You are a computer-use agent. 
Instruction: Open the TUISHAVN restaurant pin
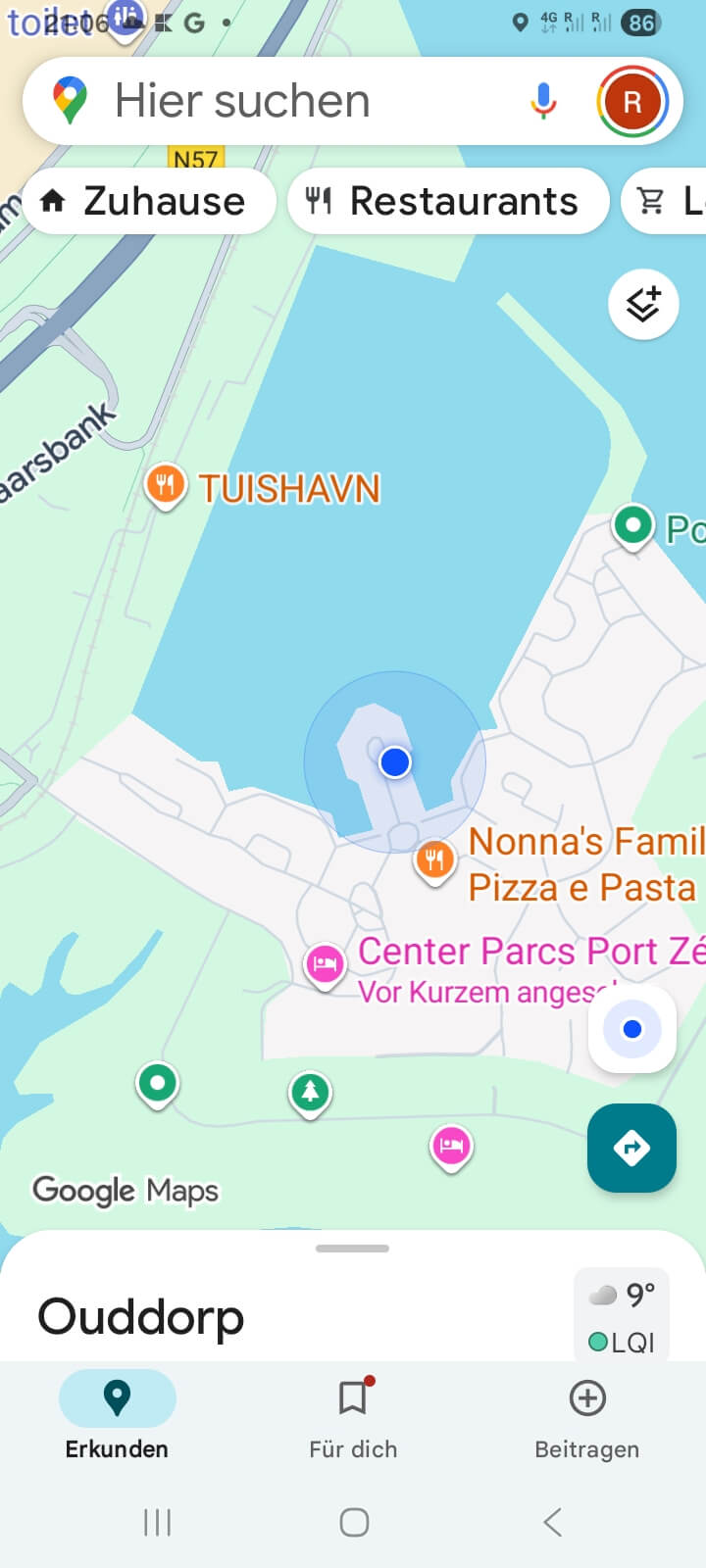166,485
